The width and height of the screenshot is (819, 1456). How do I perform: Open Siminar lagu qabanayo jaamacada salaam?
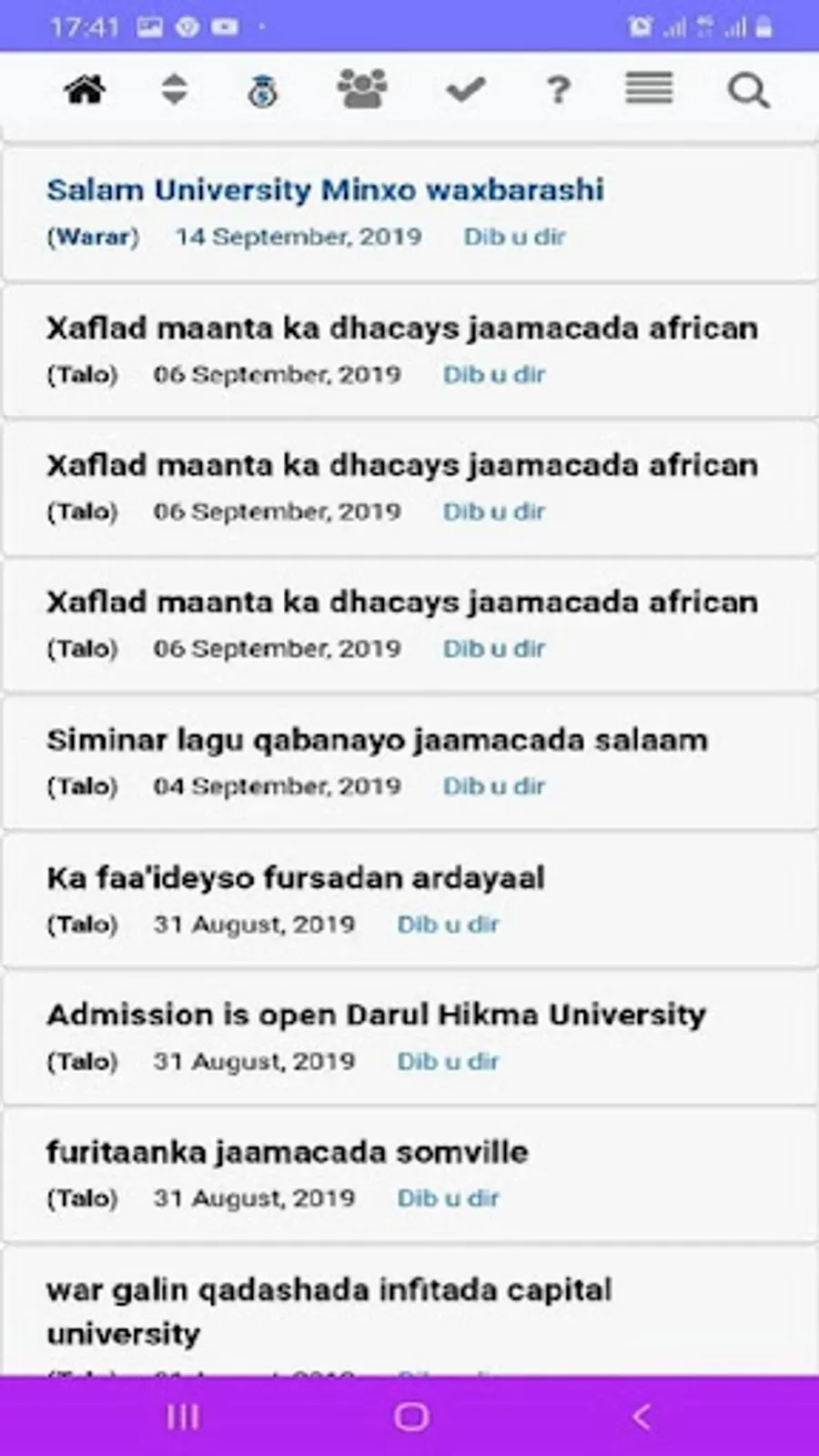377,740
